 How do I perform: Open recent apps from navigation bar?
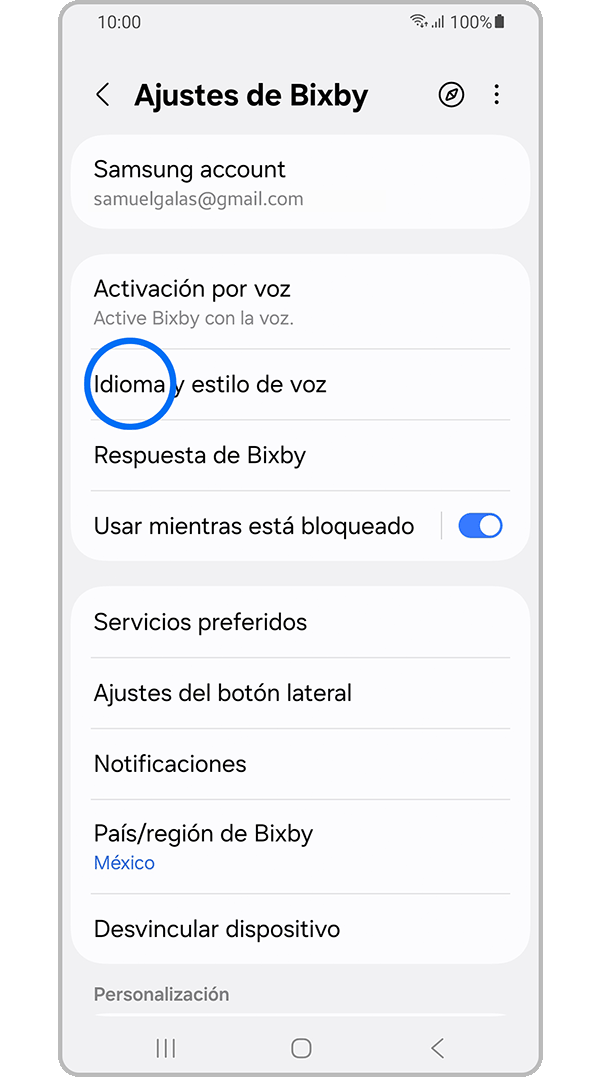click(x=166, y=1048)
